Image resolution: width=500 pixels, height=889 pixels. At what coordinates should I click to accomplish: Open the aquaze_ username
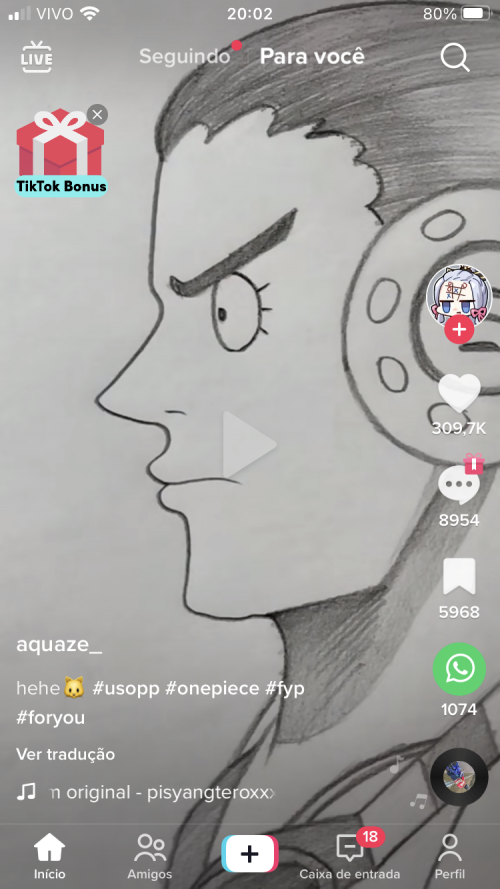click(59, 645)
